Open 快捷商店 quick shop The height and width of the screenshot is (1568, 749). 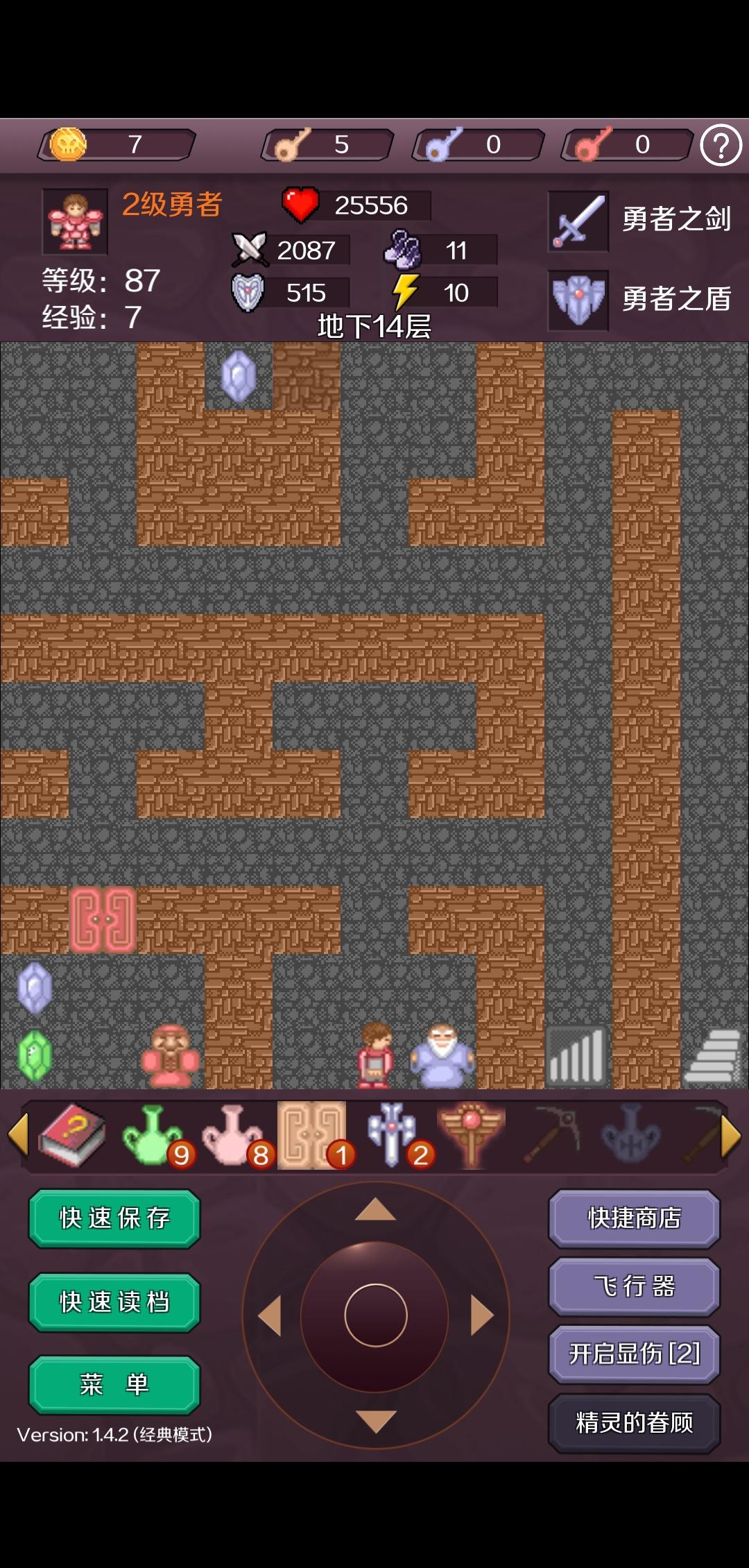[x=634, y=1218]
